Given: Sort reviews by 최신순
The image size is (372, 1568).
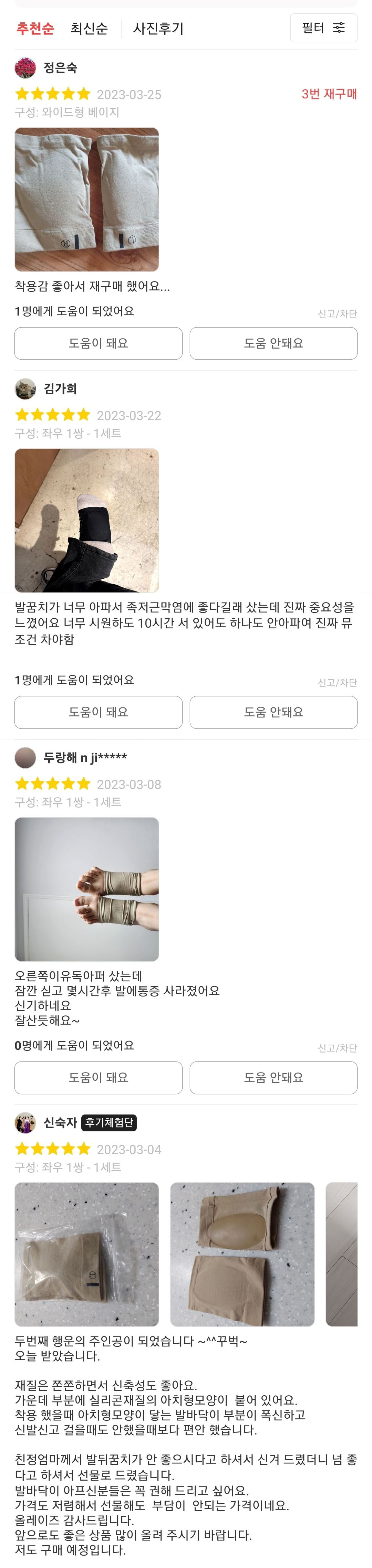Looking at the screenshot, I should tap(89, 29).
